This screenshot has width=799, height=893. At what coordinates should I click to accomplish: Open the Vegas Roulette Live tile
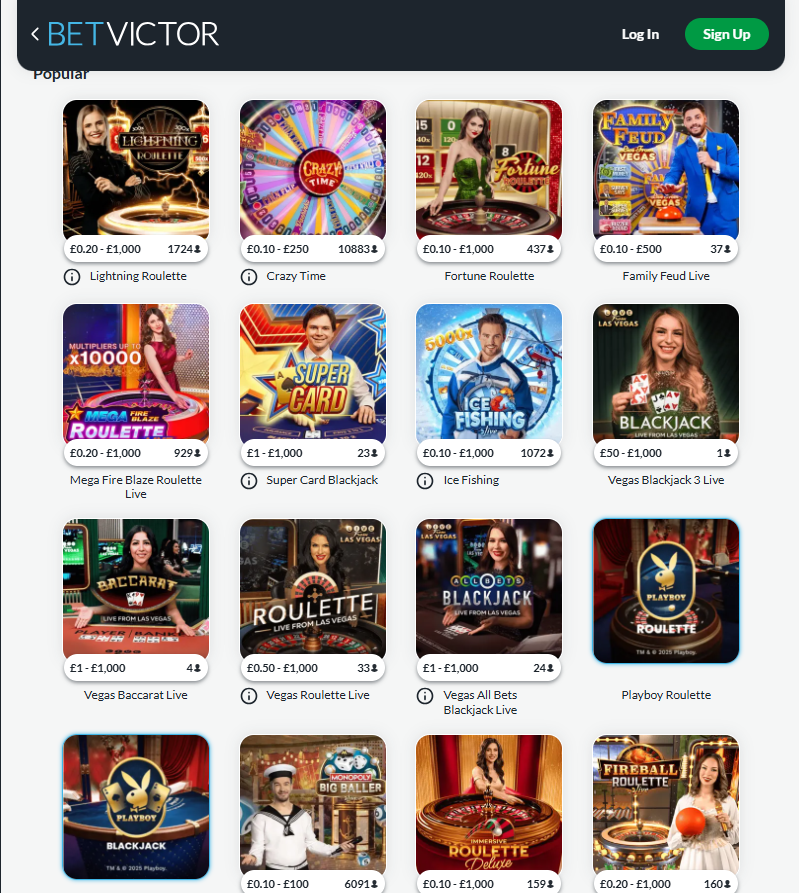312,587
